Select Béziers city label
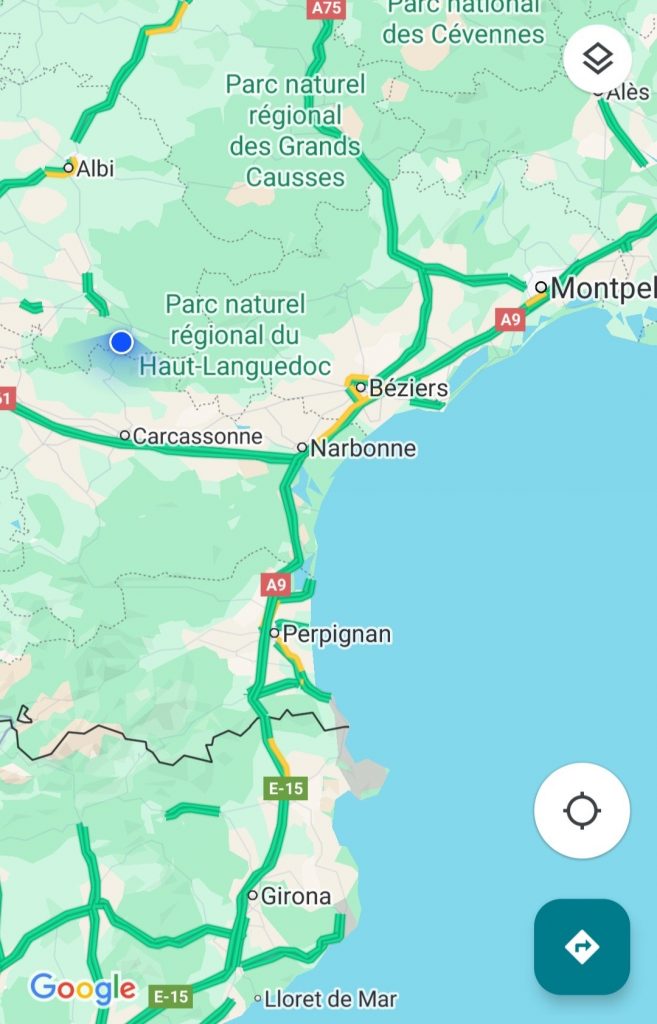 coord(408,387)
